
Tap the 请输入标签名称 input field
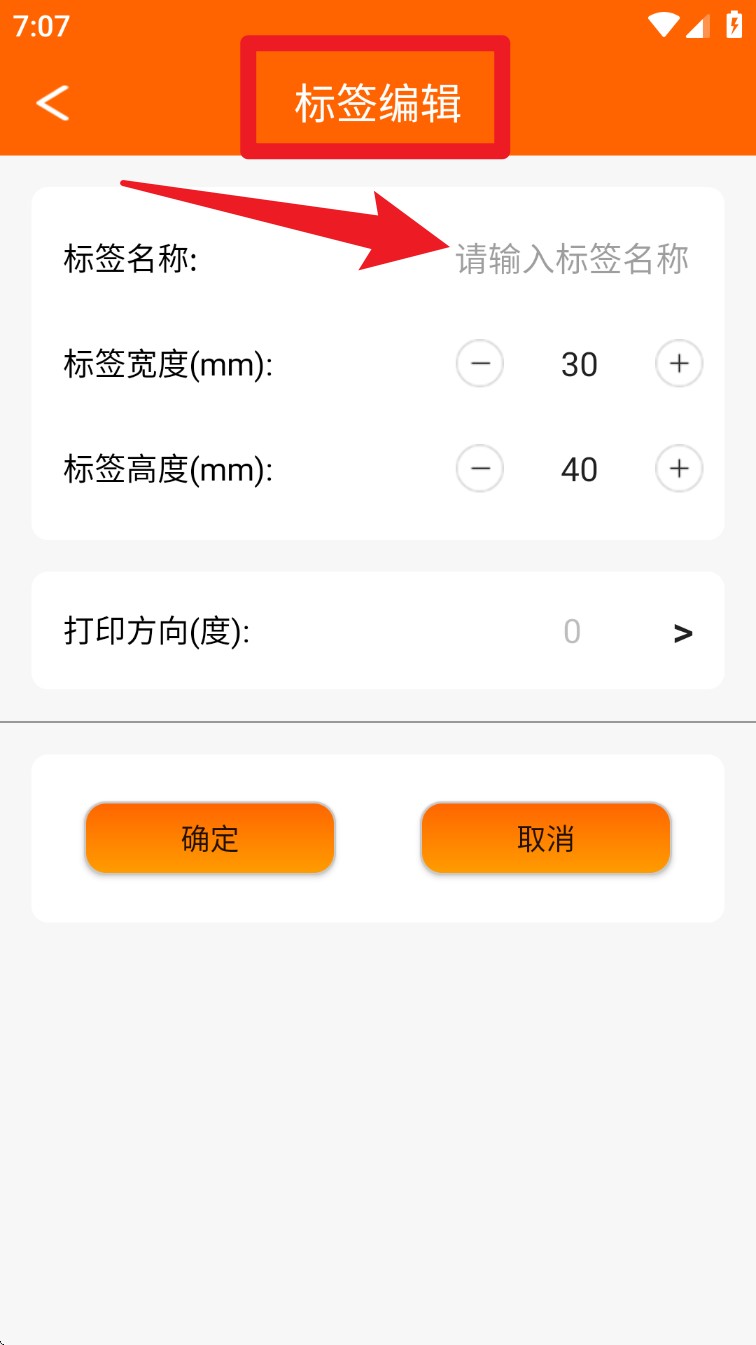[571, 259]
